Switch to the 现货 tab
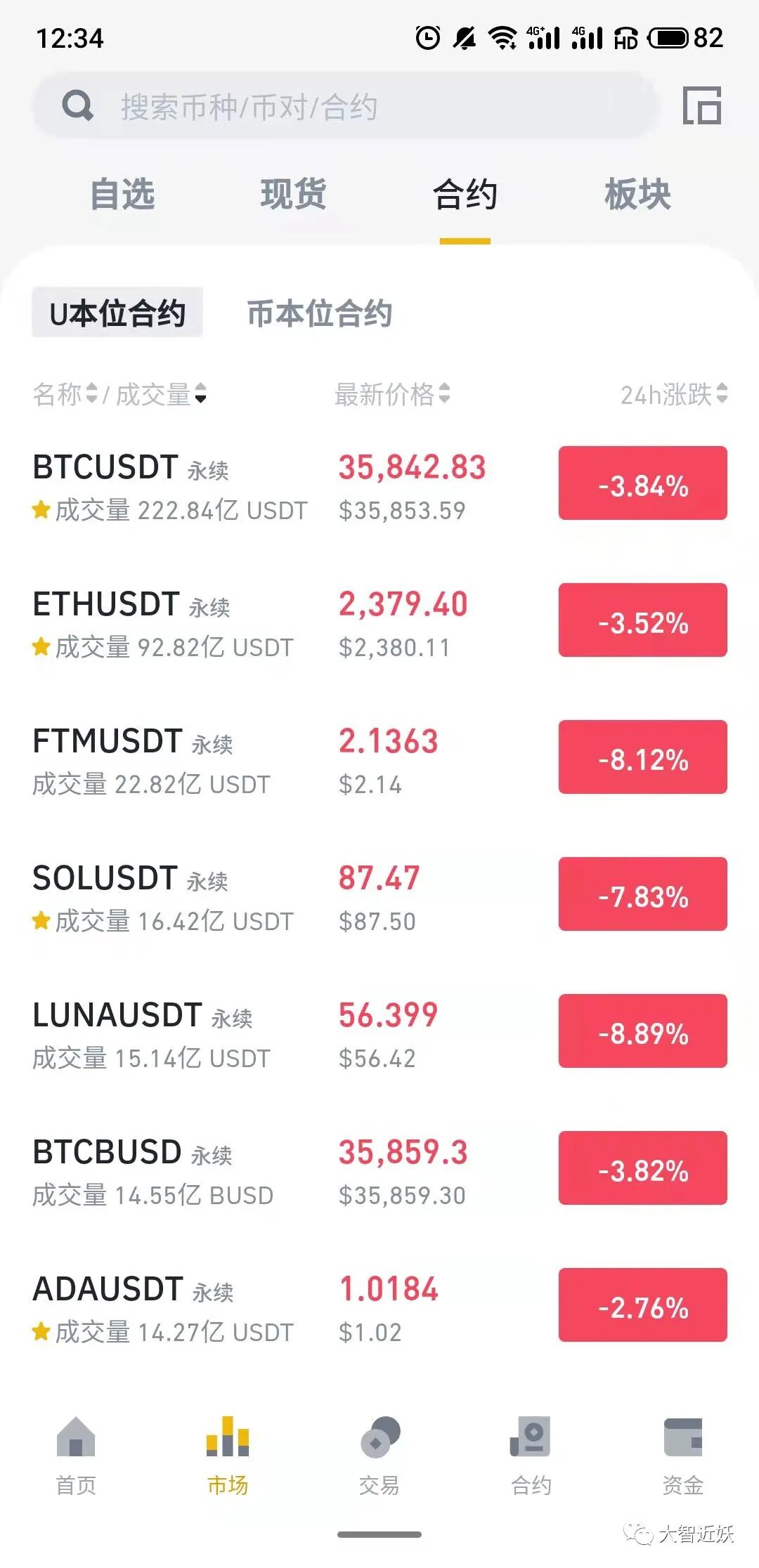Viewport: 759px width, 1568px height. (x=294, y=194)
